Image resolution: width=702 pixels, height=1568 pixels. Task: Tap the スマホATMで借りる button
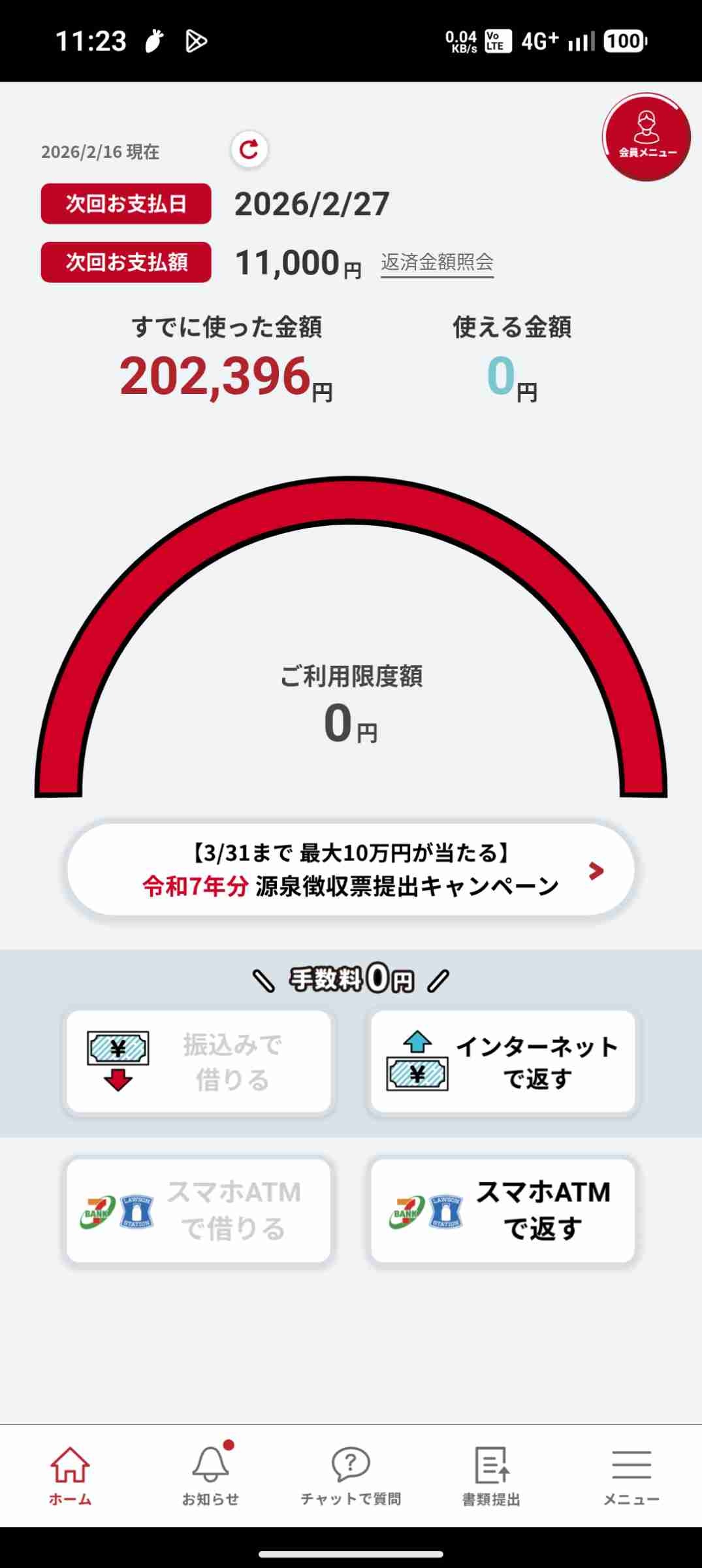click(x=199, y=1210)
